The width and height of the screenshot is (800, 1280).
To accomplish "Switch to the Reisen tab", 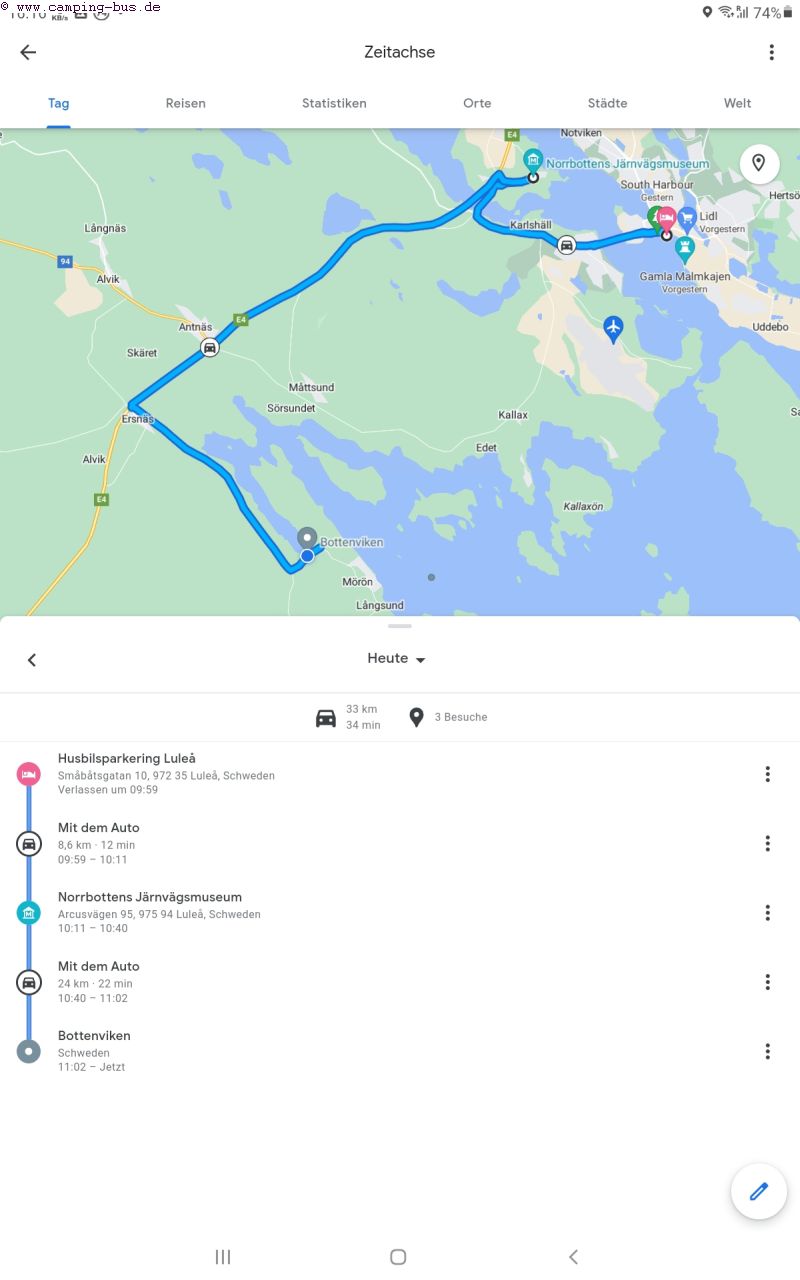I will [185, 103].
